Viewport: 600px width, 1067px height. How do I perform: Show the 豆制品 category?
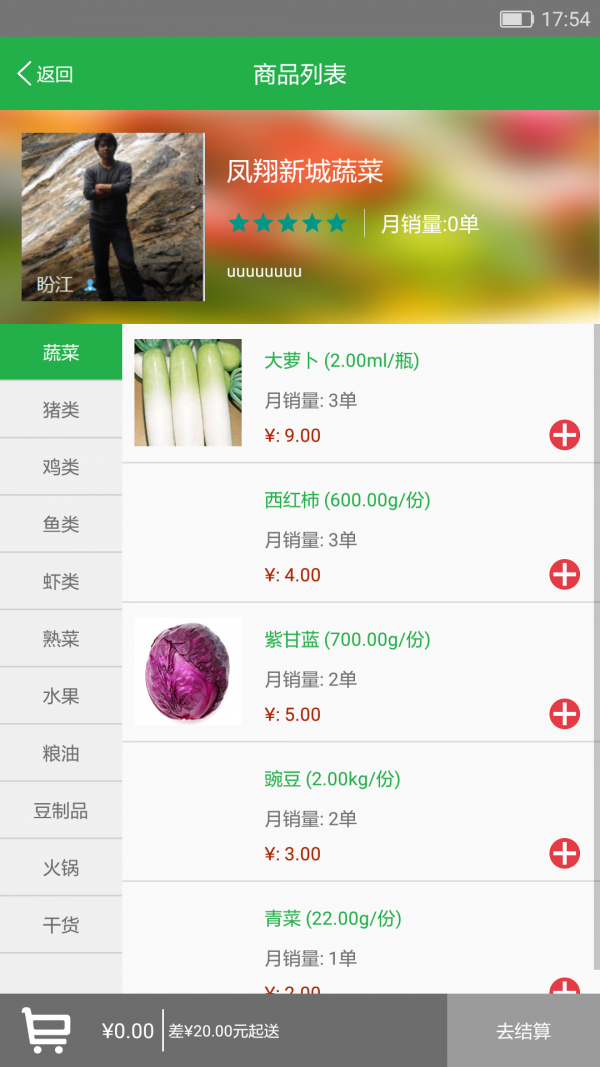click(x=61, y=811)
